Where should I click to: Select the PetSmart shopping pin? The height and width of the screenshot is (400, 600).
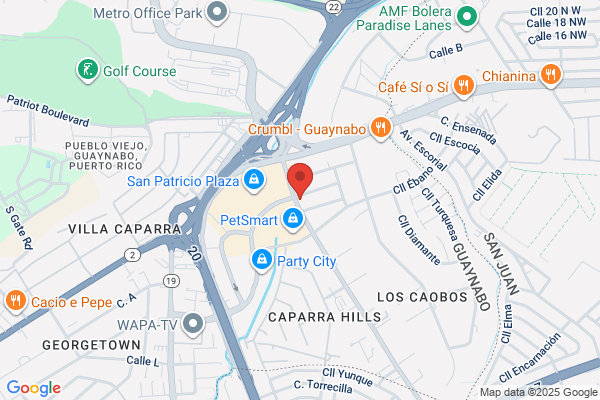coord(293,220)
